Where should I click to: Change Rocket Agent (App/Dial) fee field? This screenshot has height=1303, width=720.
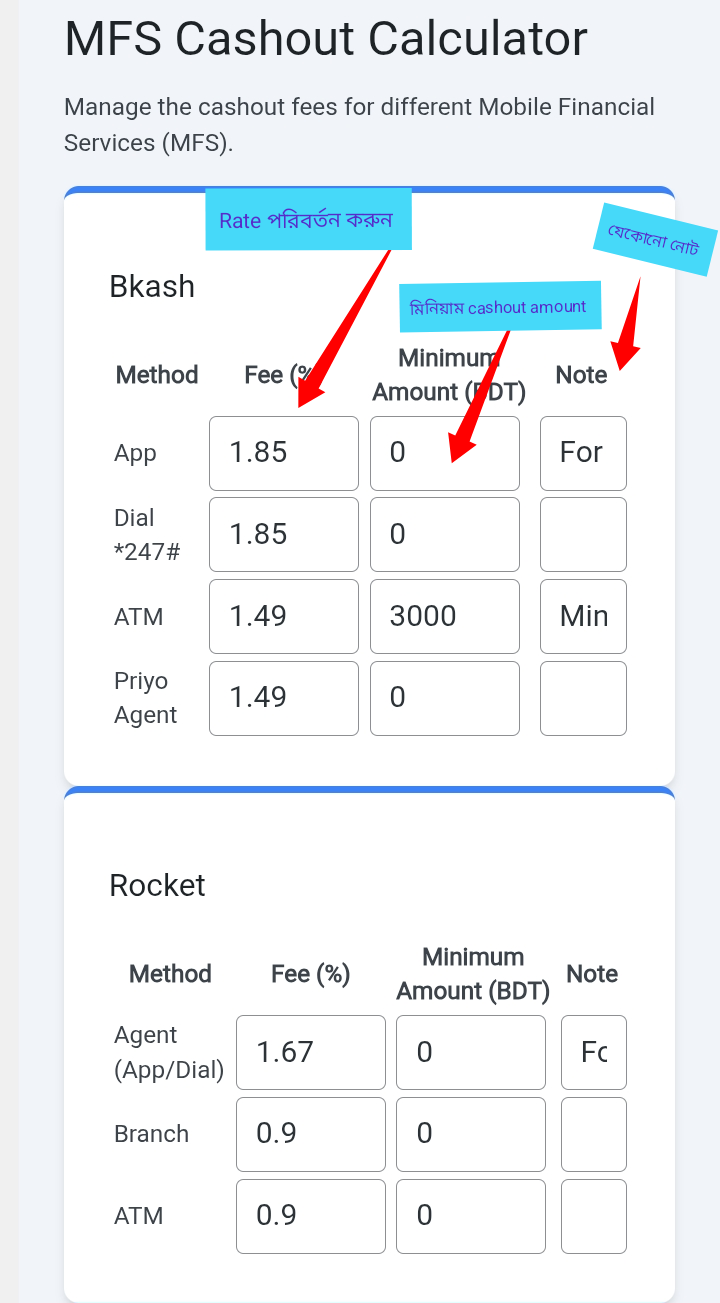pos(310,1052)
